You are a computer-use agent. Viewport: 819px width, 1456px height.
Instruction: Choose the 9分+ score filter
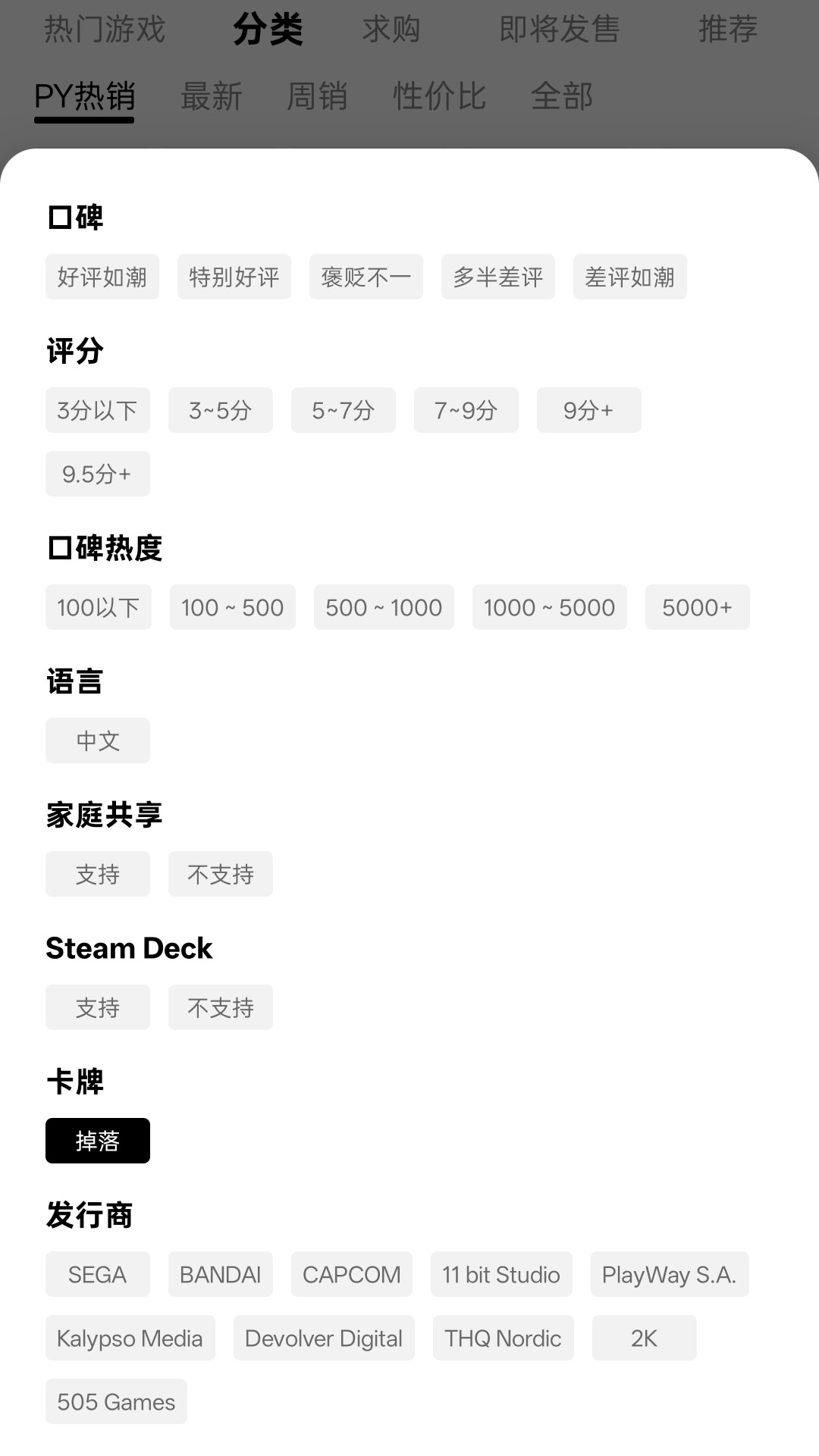coord(588,411)
